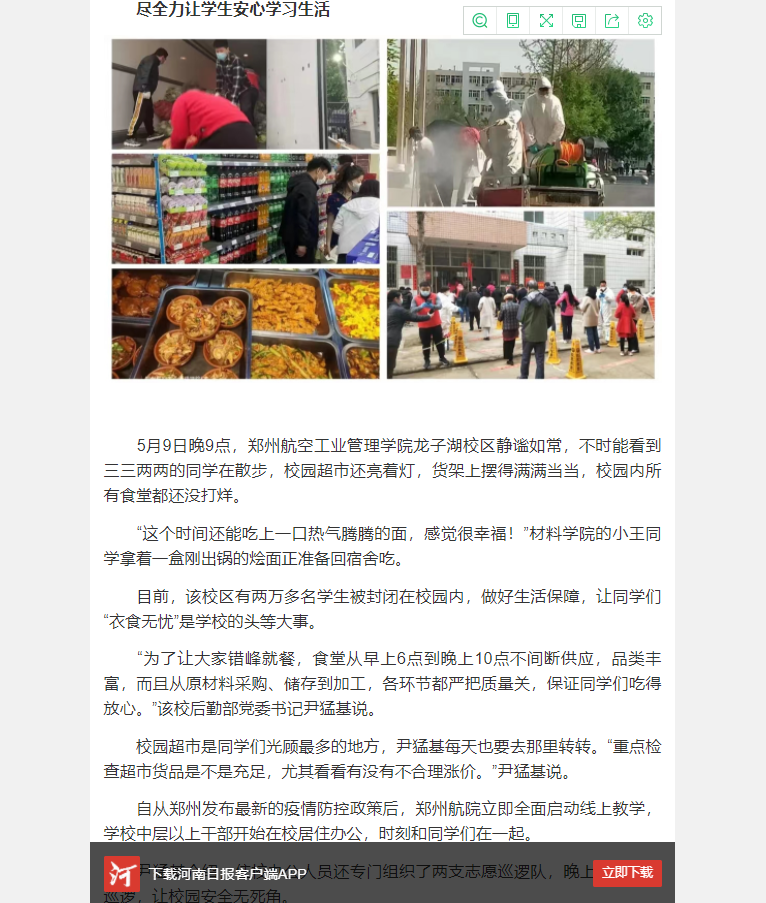Open image toolbar settings gear

point(645,21)
